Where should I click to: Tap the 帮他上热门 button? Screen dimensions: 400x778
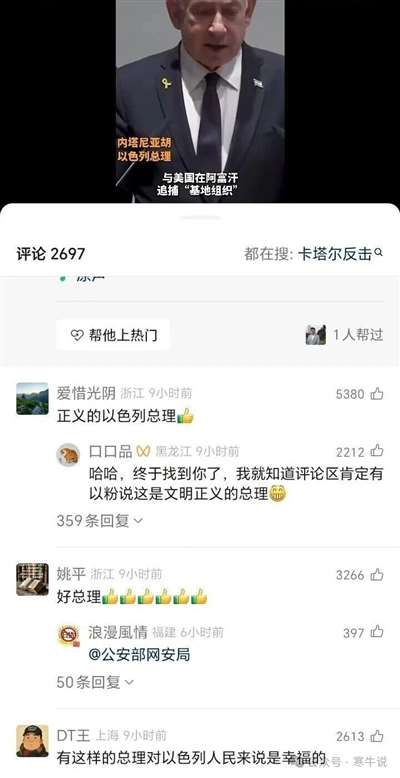click(x=113, y=335)
